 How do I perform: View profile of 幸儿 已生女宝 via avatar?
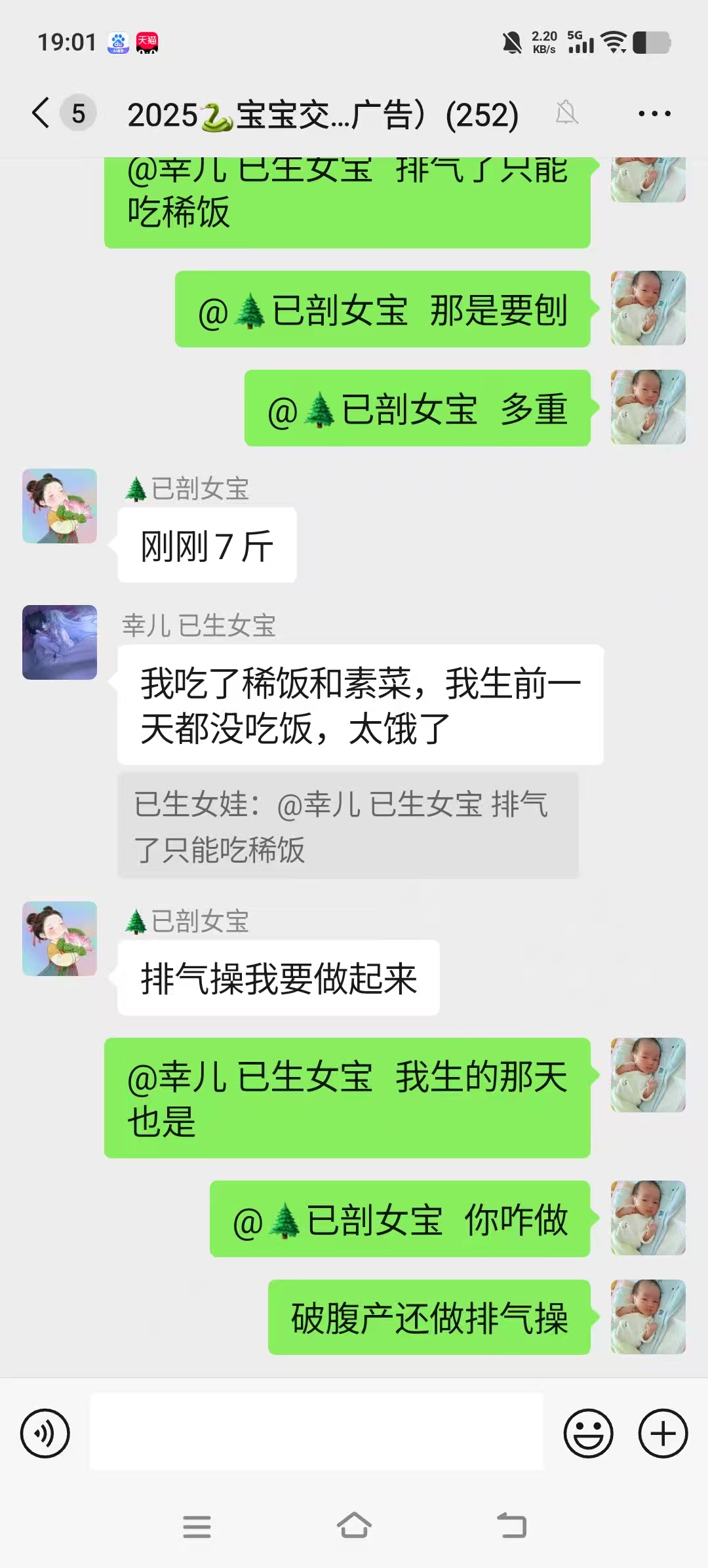60,642
